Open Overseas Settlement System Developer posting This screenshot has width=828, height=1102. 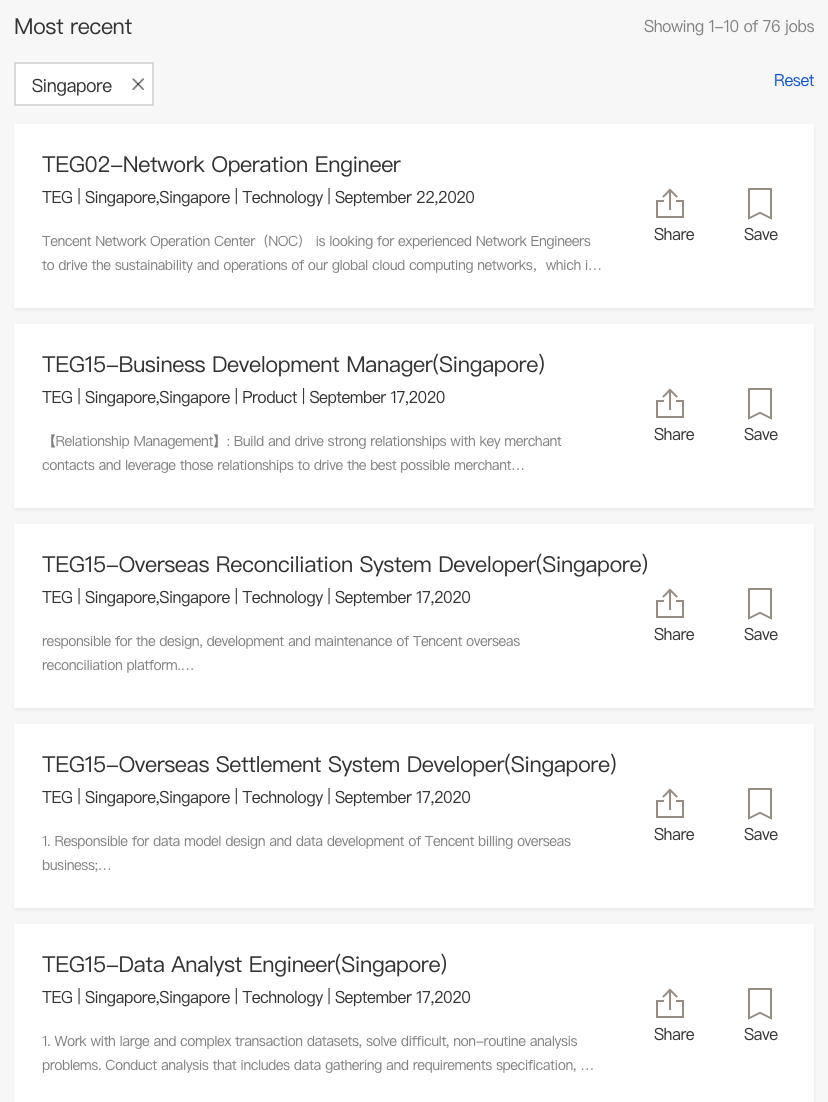329,765
